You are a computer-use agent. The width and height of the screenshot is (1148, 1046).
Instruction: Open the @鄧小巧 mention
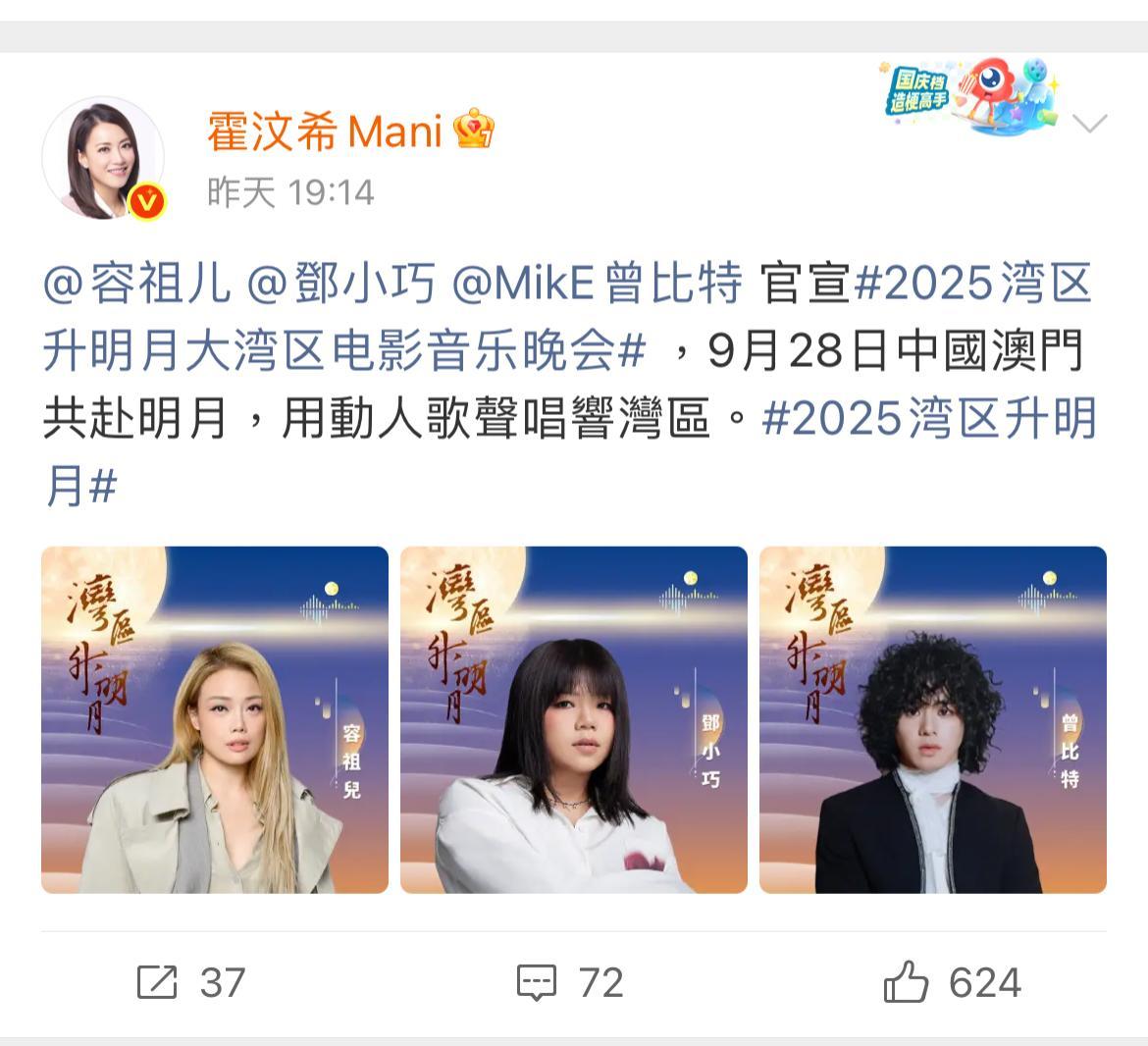point(340,284)
